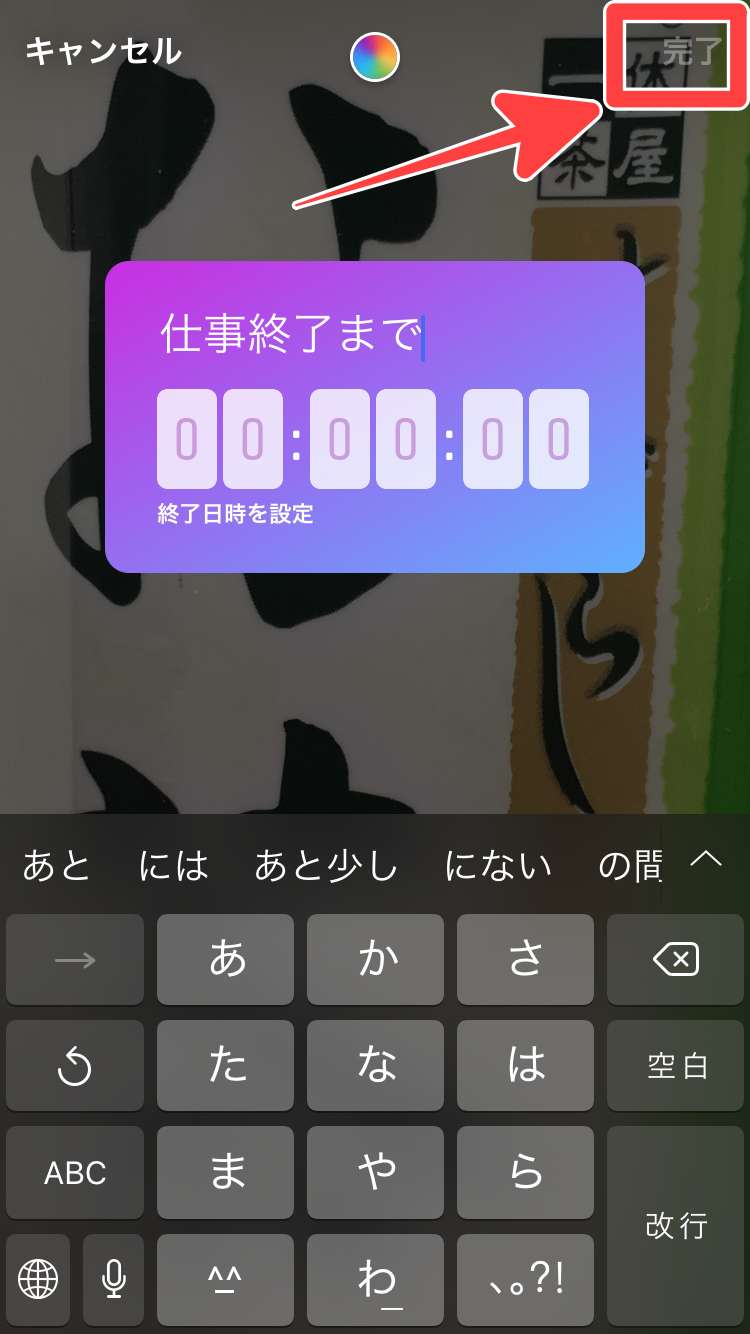
Task: Choose the あと keyboard suggestion
Action: [57, 866]
